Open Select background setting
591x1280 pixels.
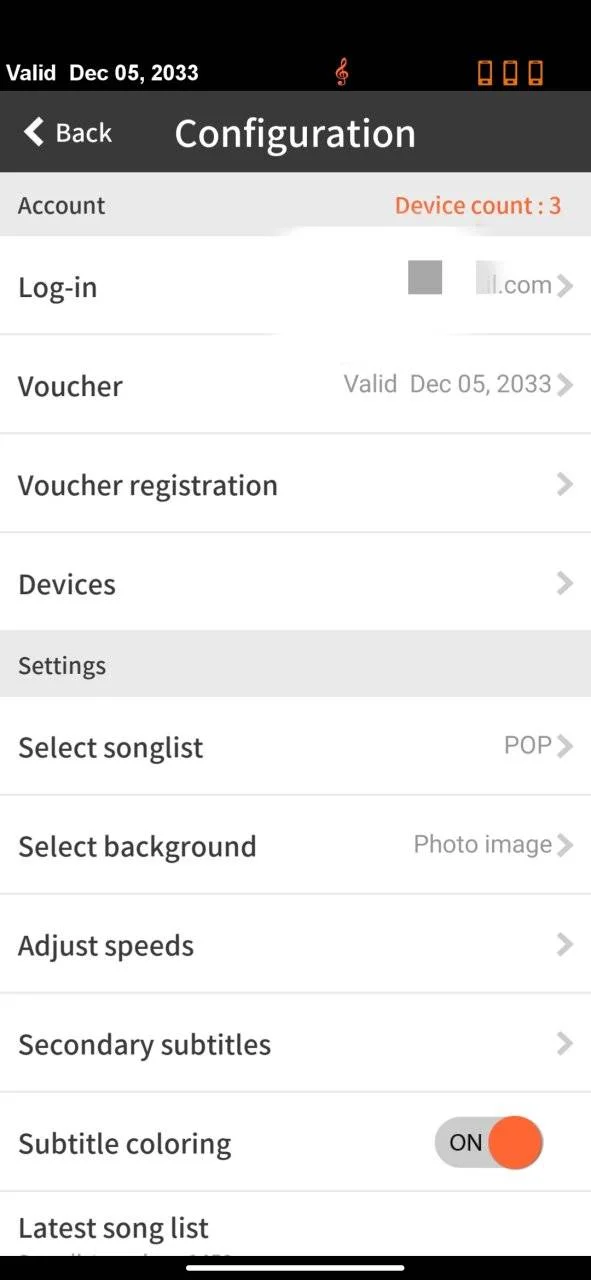tap(295, 846)
